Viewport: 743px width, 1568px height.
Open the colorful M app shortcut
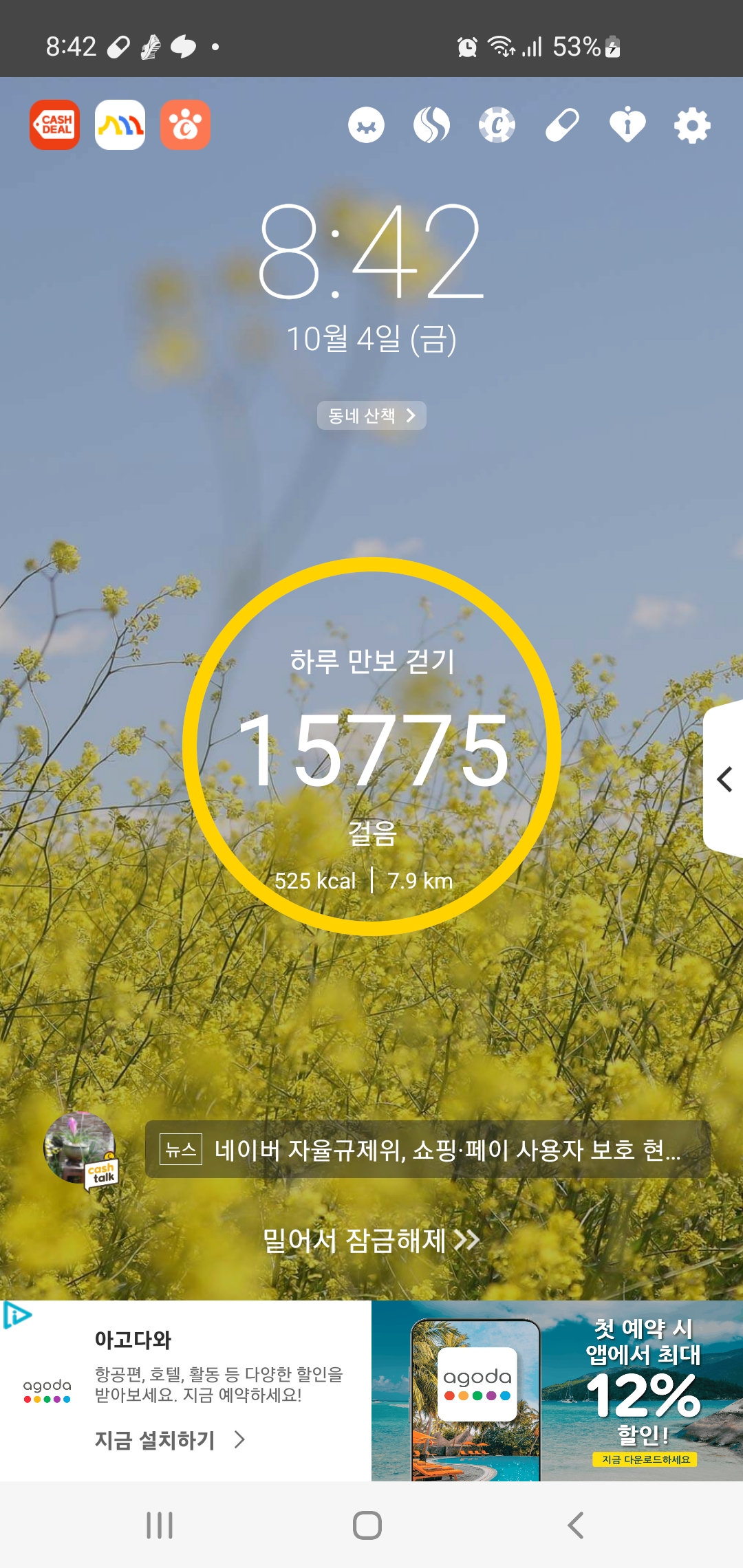[120, 125]
